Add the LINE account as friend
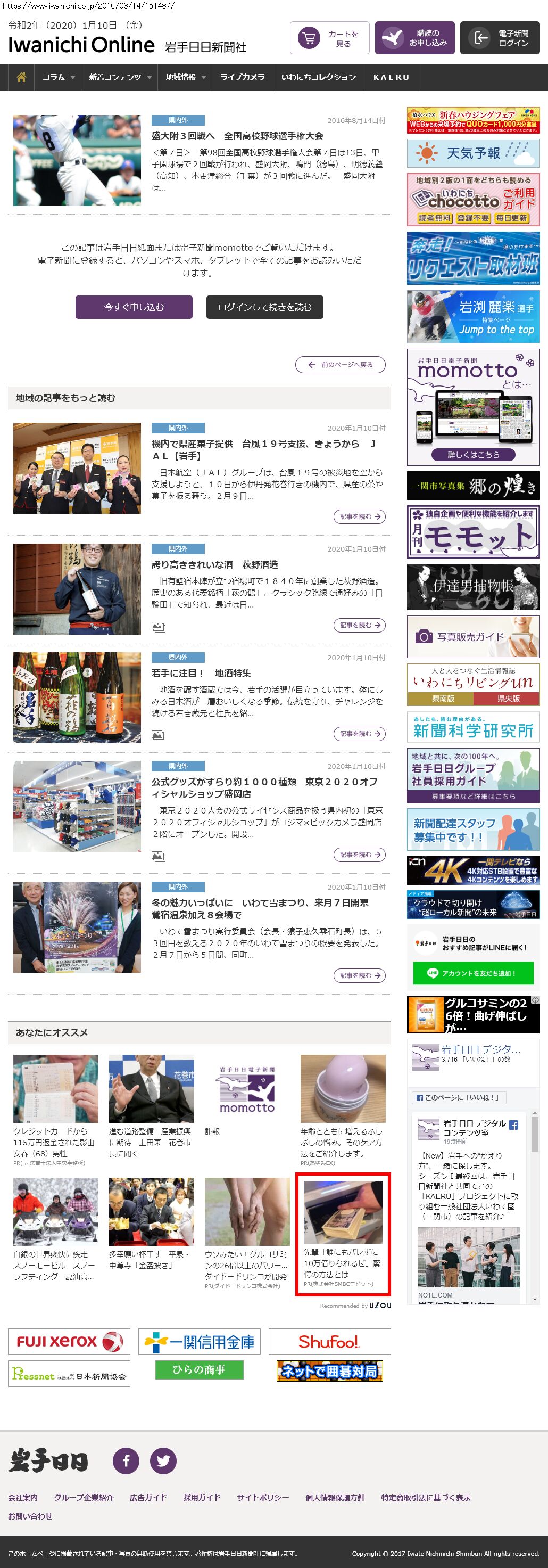The height and width of the screenshot is (1568, 548). 472,973
